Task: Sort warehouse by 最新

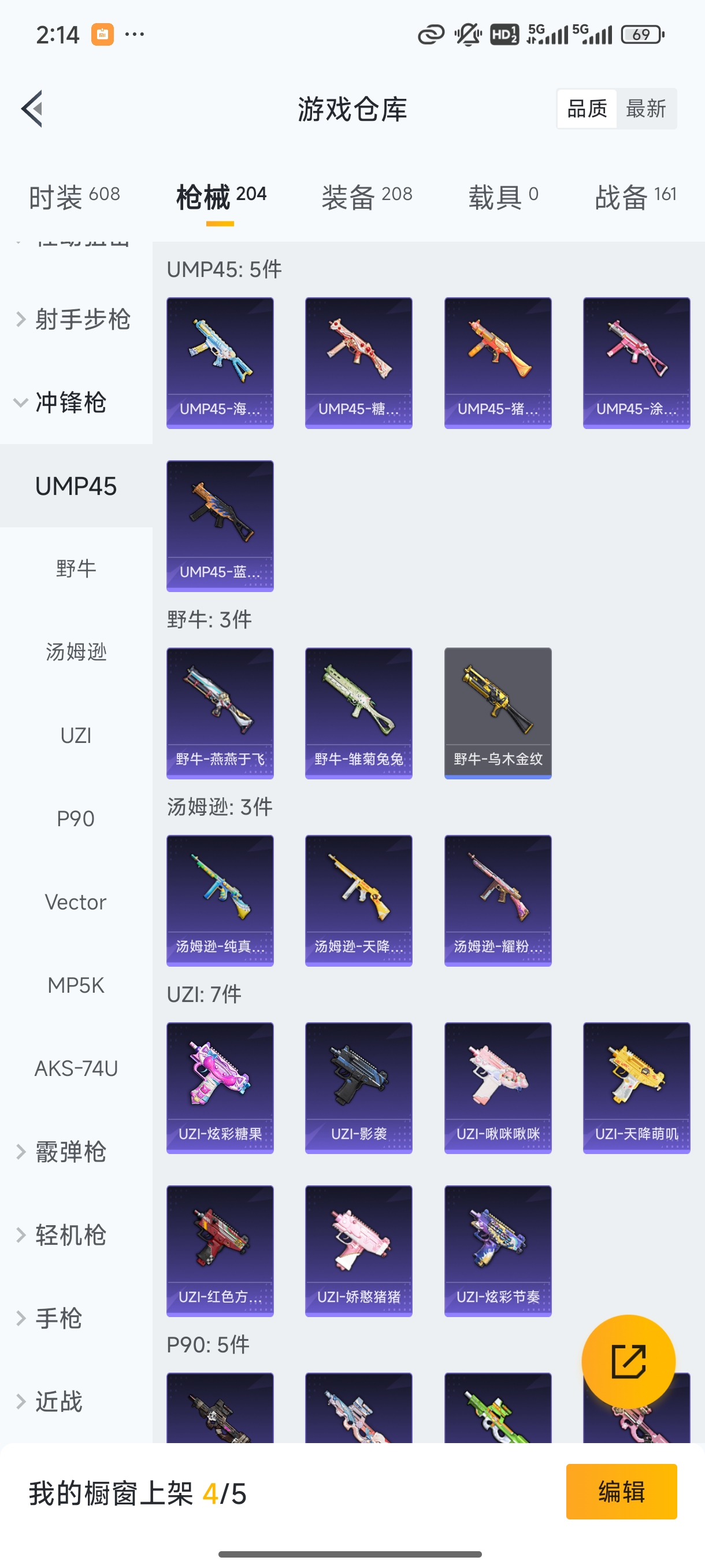Action: pyautogui.click(x=645, y=109)
